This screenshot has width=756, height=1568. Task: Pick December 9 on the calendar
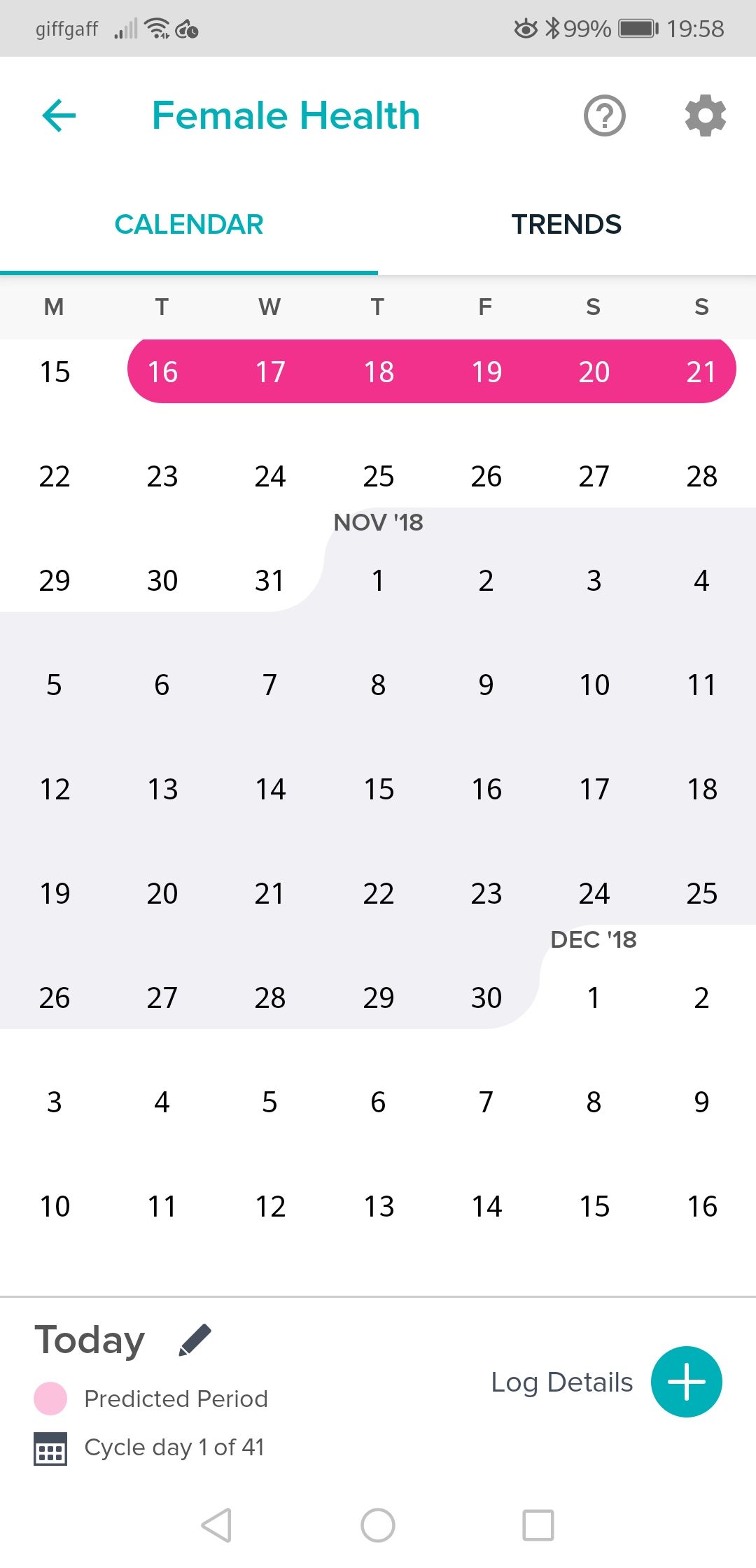701,1102
